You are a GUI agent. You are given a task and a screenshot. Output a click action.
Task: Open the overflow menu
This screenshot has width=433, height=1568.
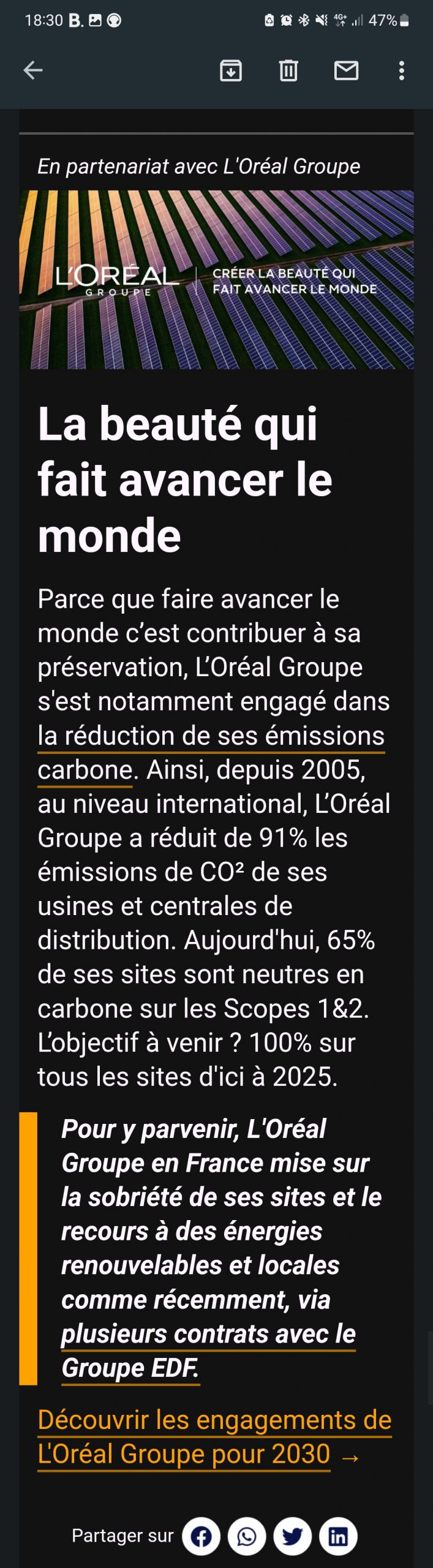tap(401, 71)
